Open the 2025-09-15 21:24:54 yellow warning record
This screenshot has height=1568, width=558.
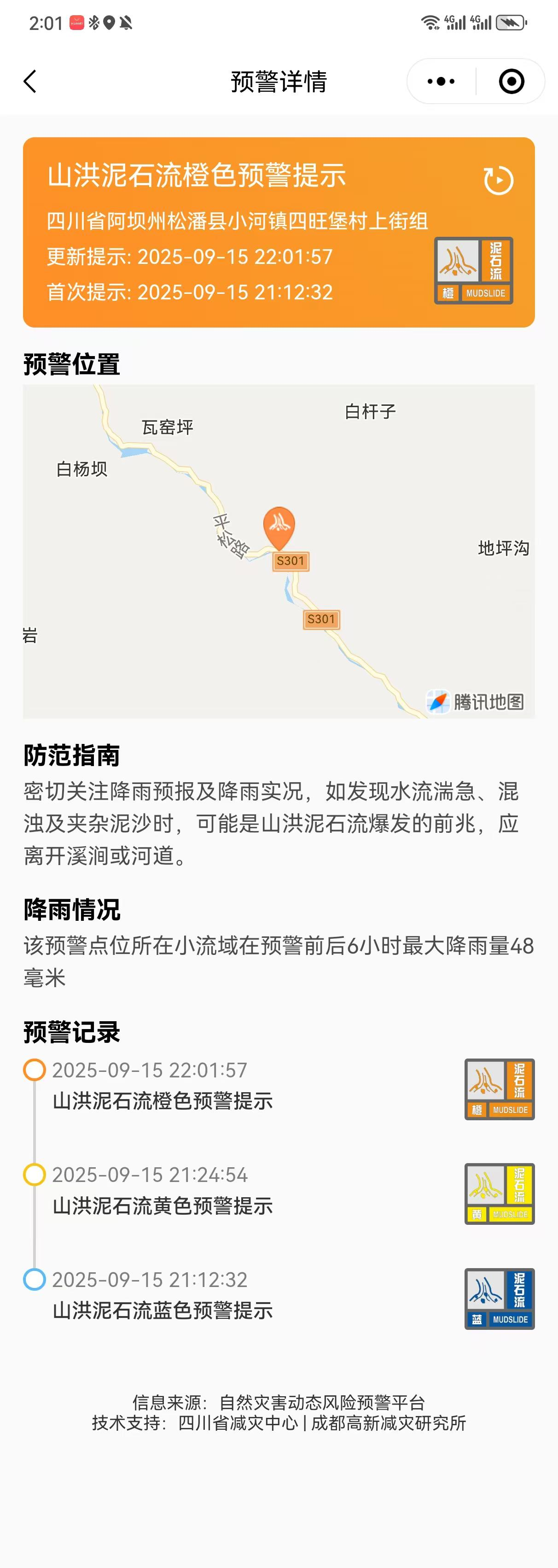tap(163, 1193)
